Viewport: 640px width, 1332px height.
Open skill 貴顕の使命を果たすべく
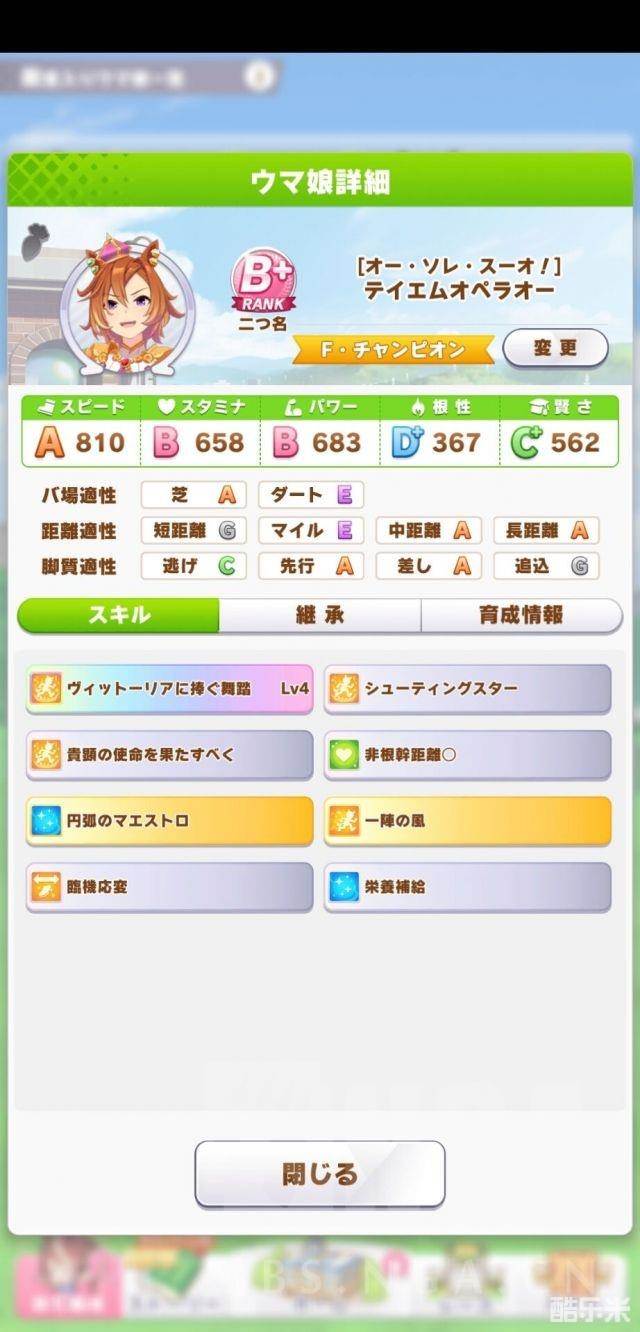pos(169,755)
